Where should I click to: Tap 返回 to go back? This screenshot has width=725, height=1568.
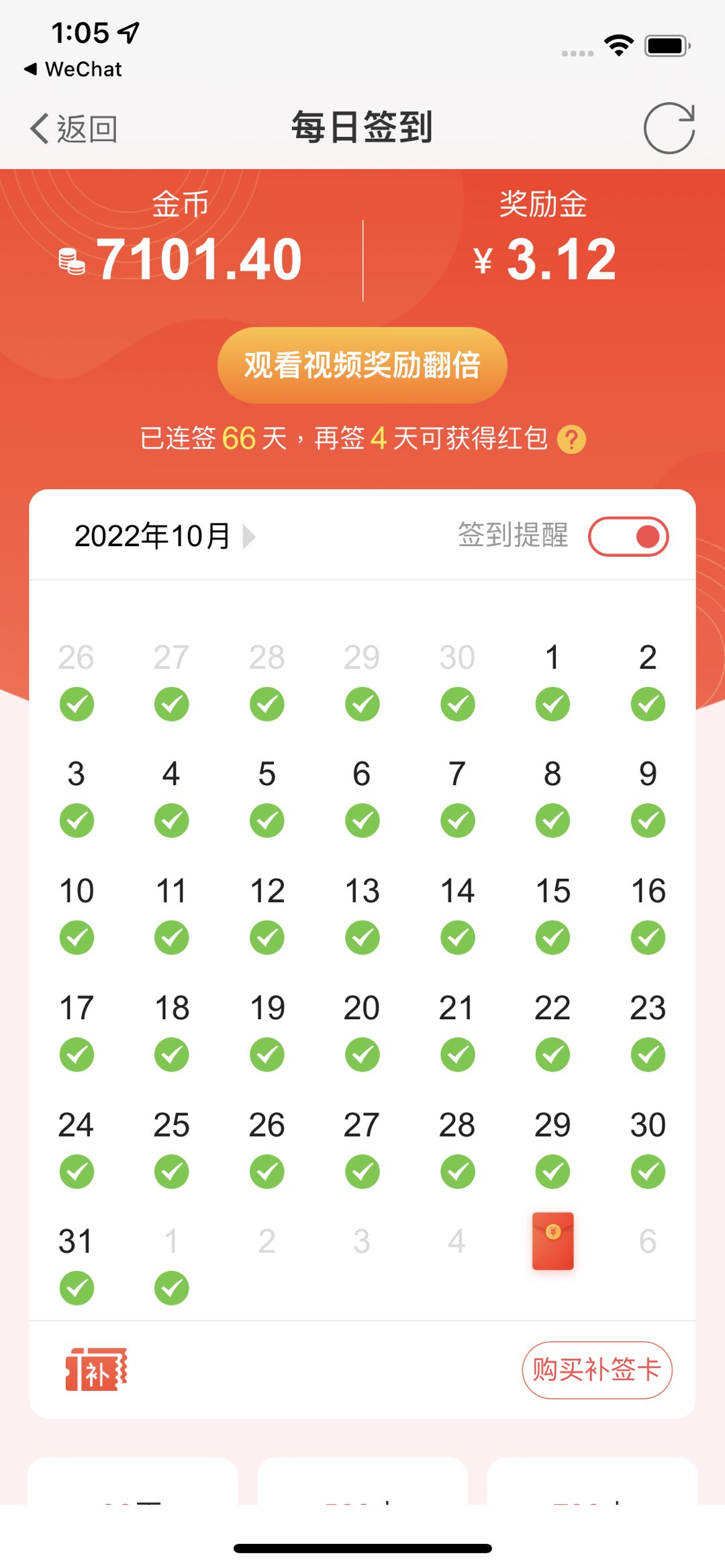(74, 128)
